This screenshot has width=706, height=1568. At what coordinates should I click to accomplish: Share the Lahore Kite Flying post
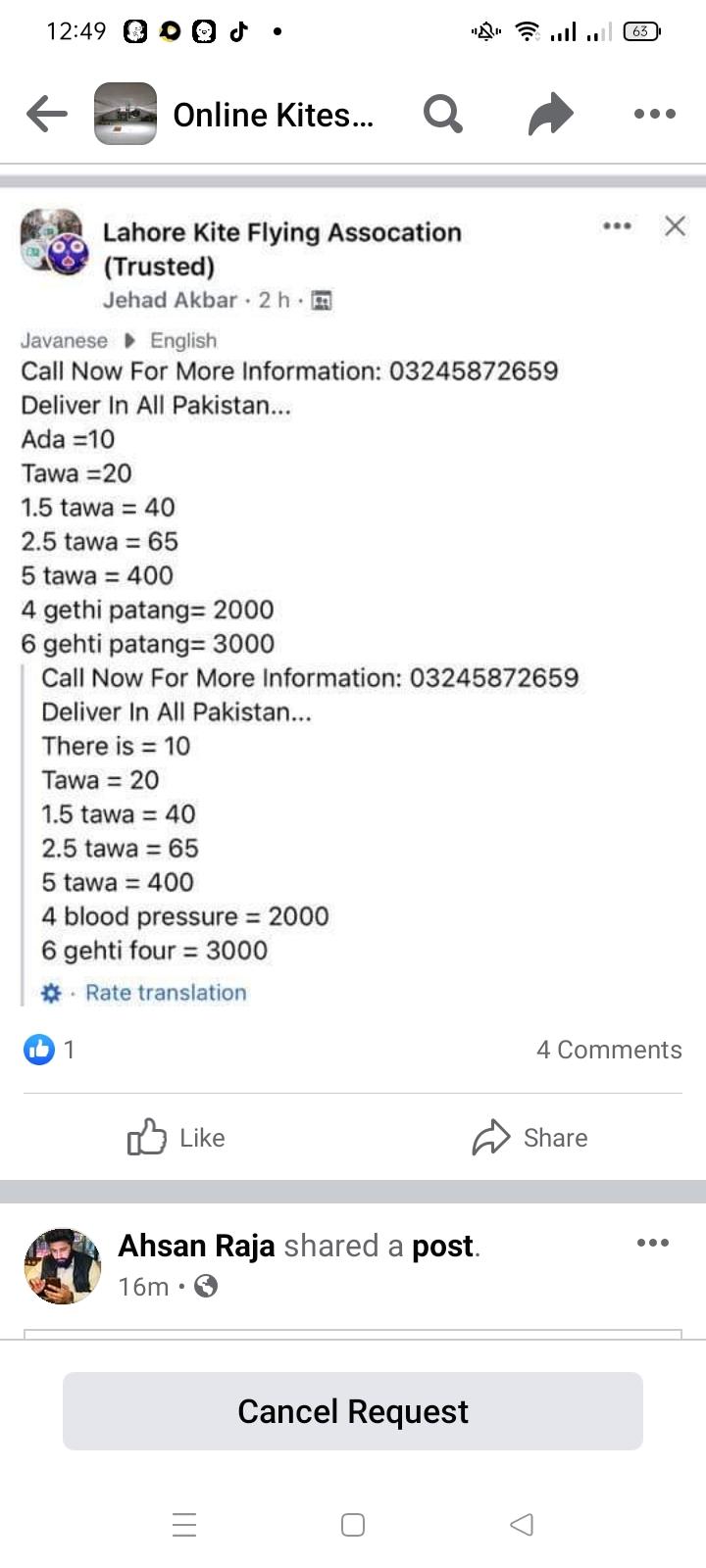[x=529, y=1137]
